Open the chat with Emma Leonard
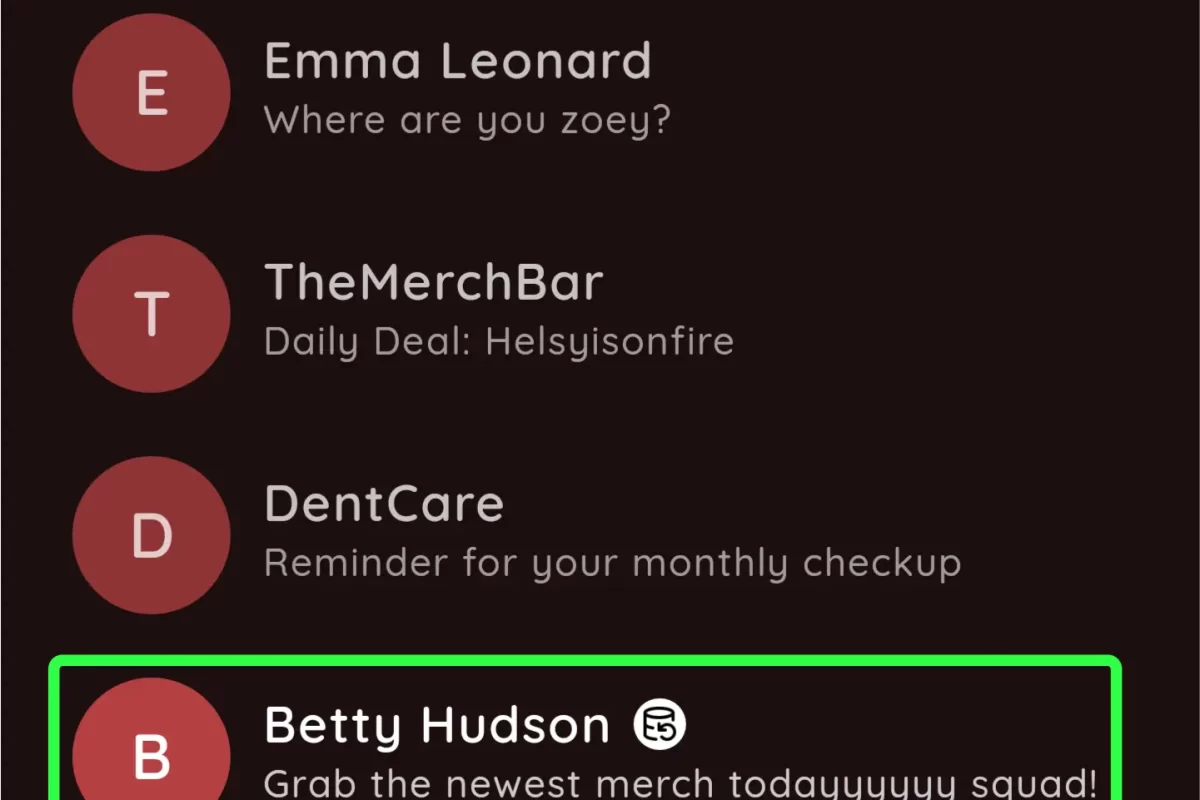This screenshot has width=1200, height=800. 457,90
